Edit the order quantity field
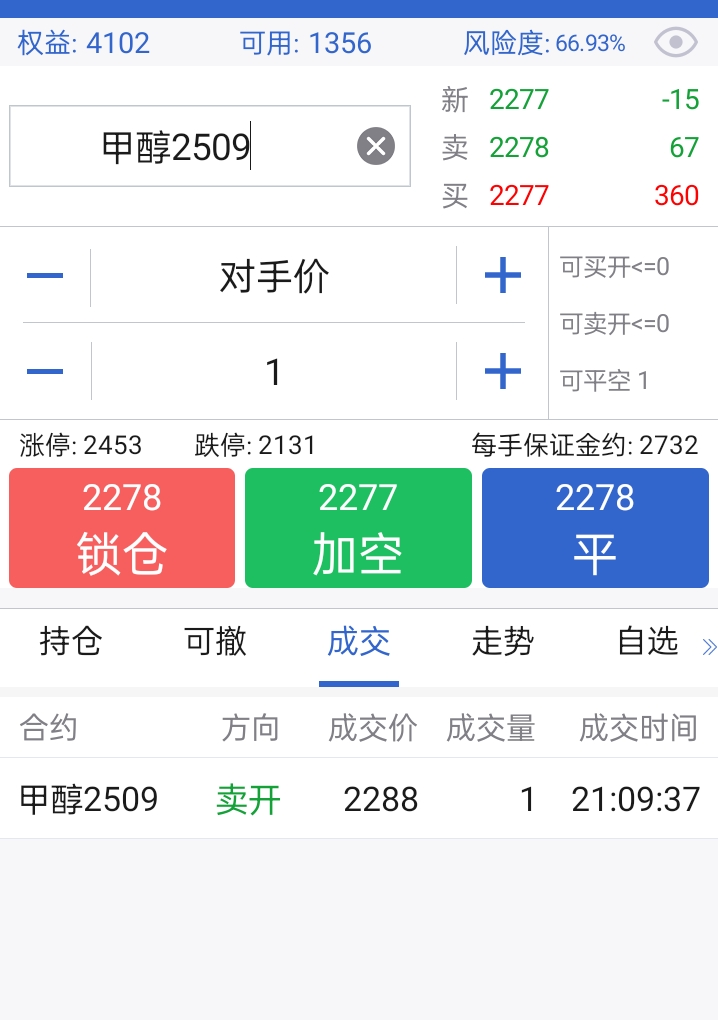Viewport: 718px width, 1020px height. click(x=274, y=372)
